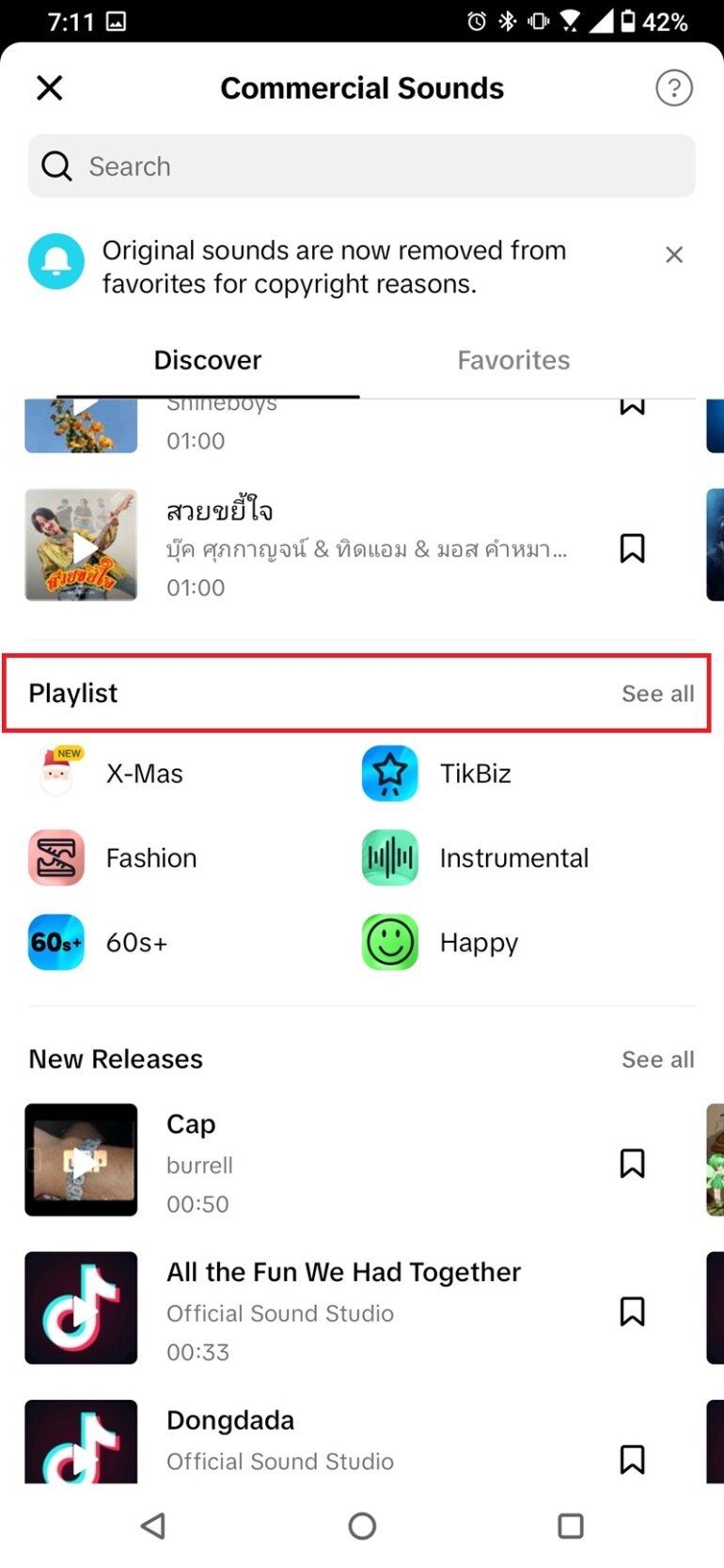Open the 60s+ playlist icon
This screenshot has width=724, height=1568.
pyautogui.click(x=55, y=942)
